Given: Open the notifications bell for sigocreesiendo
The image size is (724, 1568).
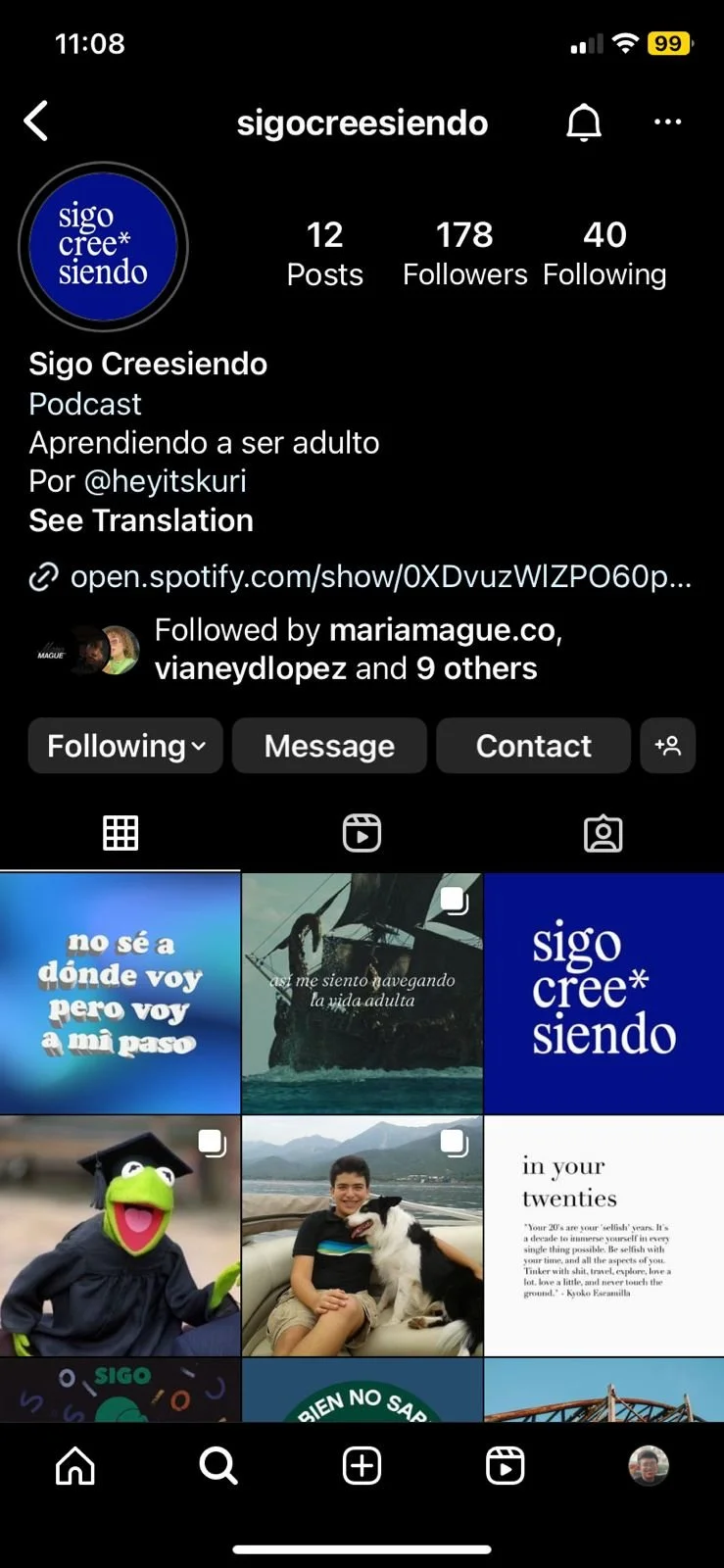Looking at the screenshot, I should 584,122.
